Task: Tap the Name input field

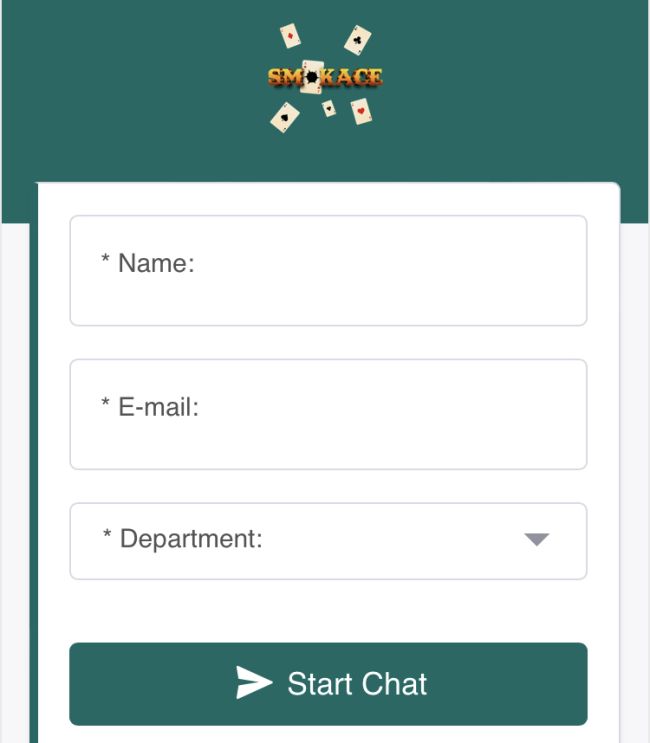Action: [328, 271]
